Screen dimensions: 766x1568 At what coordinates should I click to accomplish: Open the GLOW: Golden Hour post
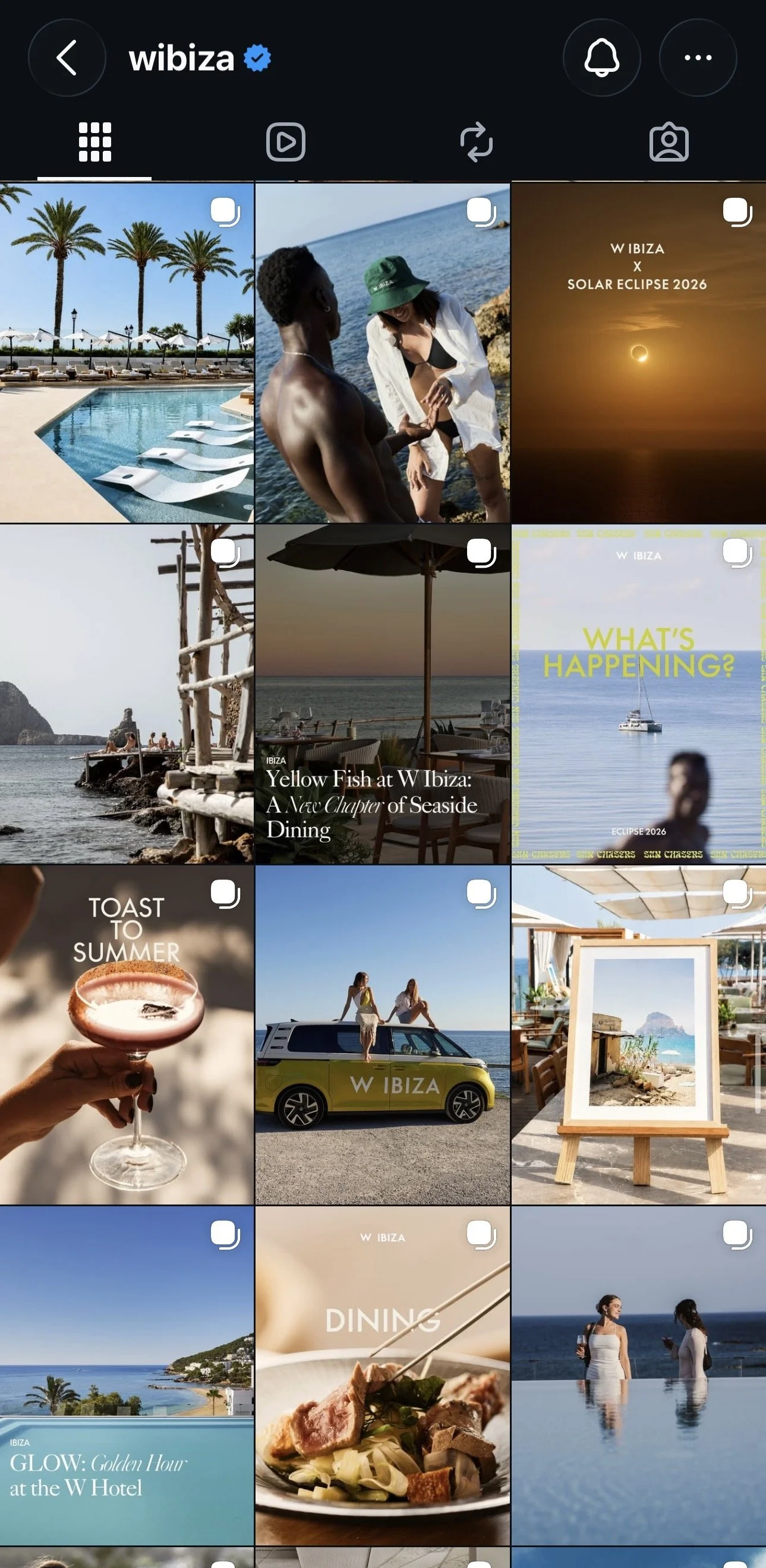pyautogui.click(x=127, y=1376)
